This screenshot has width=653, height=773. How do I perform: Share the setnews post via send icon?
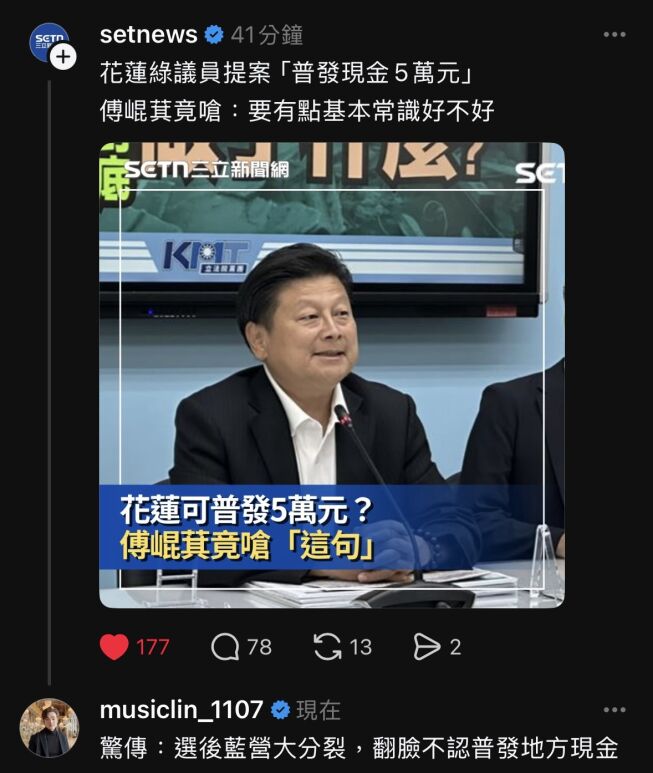pos(427,647)
